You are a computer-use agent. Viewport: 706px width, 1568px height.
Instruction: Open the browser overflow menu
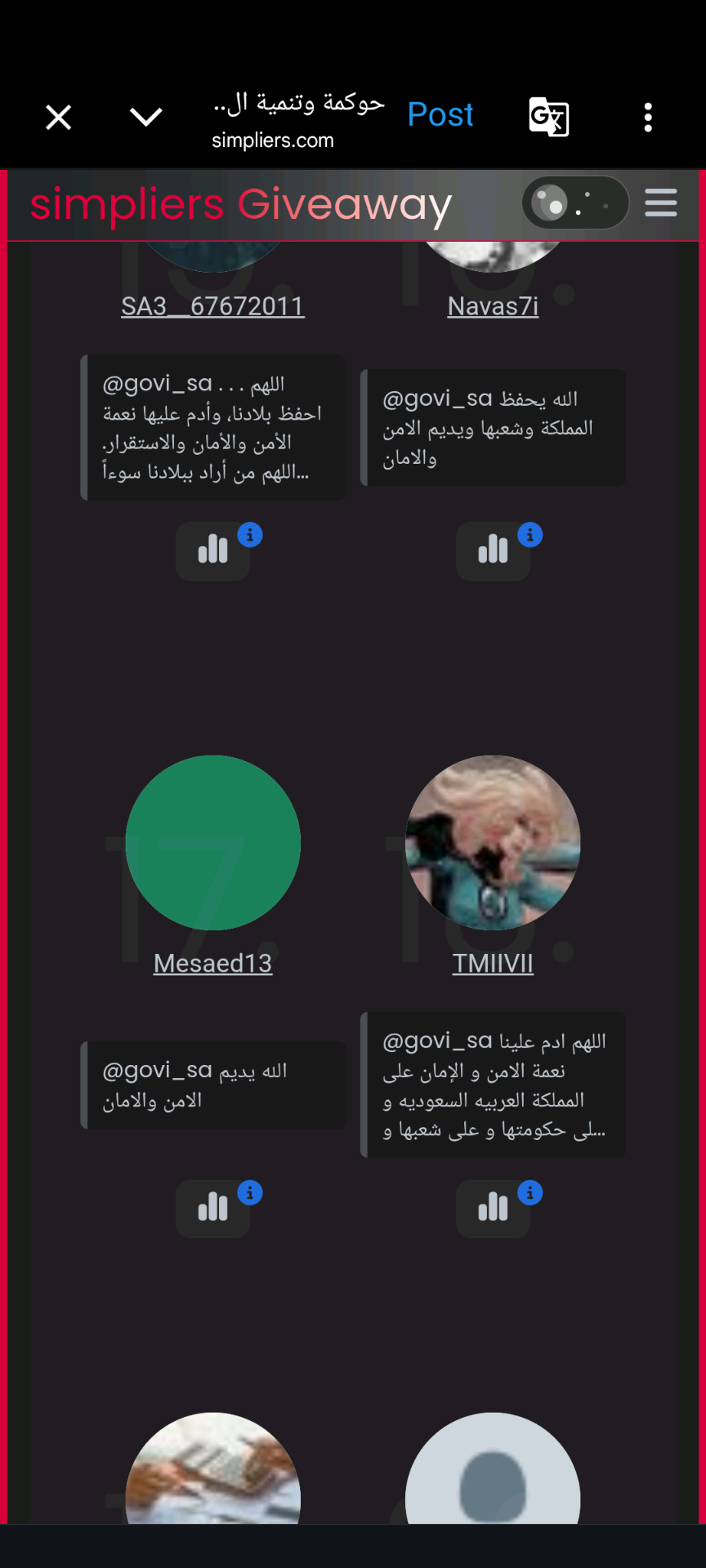(x=648, y=118)
